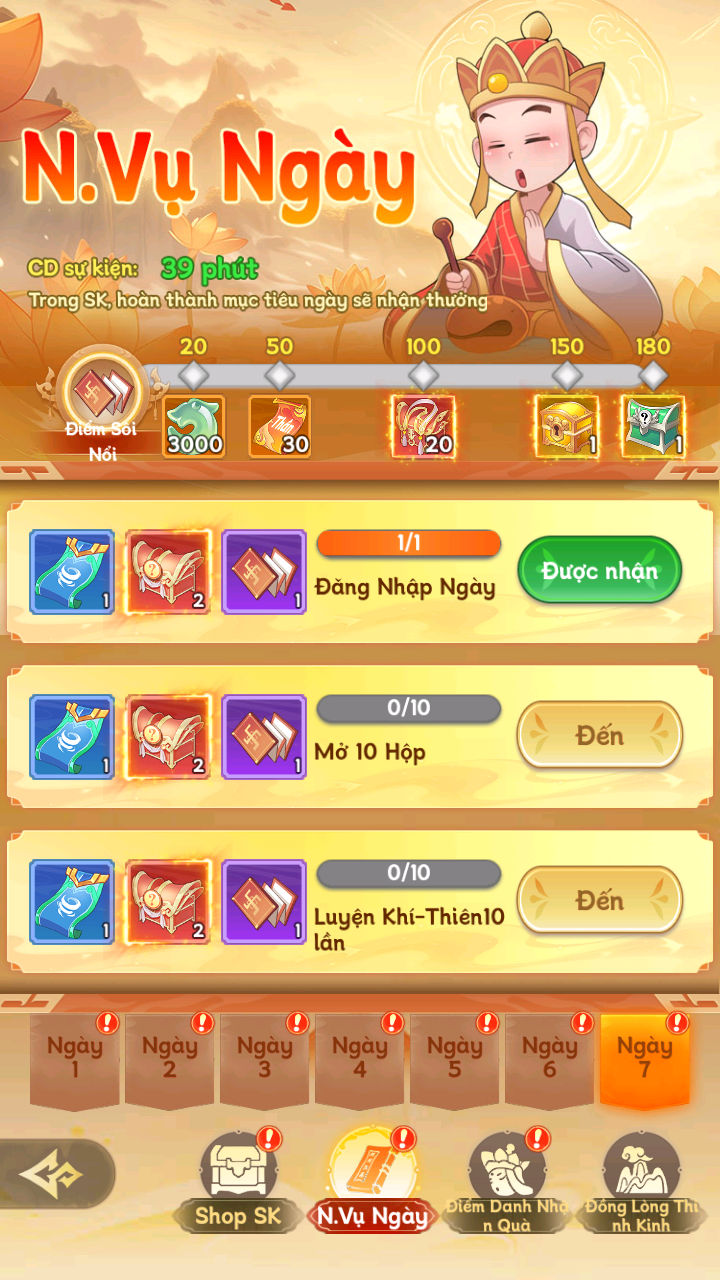The image size is (720, 1280).
Task: View the 20-point milestone reward
Action: pos(194,427)
